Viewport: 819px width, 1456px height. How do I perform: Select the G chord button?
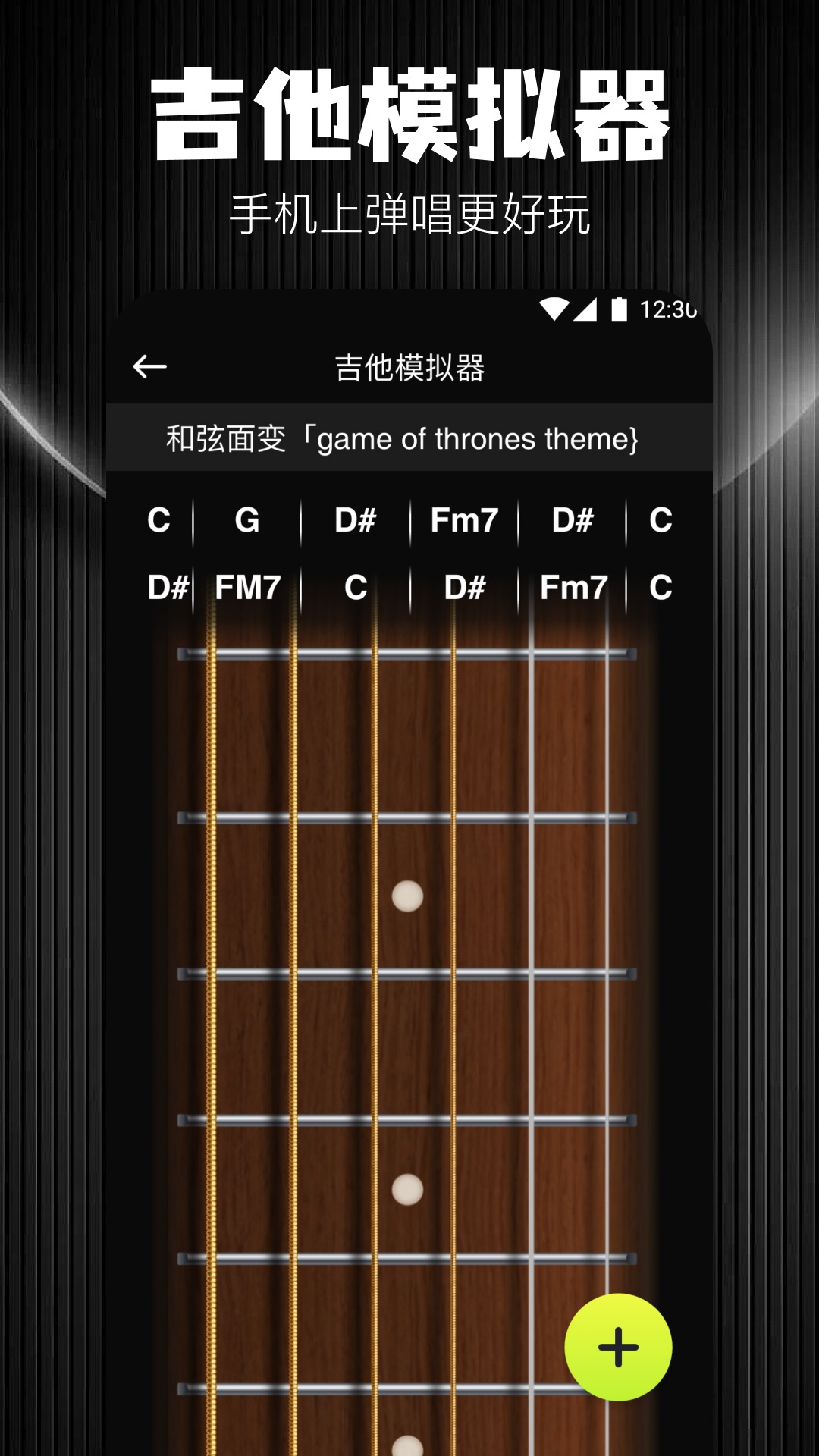click(248, 522)
